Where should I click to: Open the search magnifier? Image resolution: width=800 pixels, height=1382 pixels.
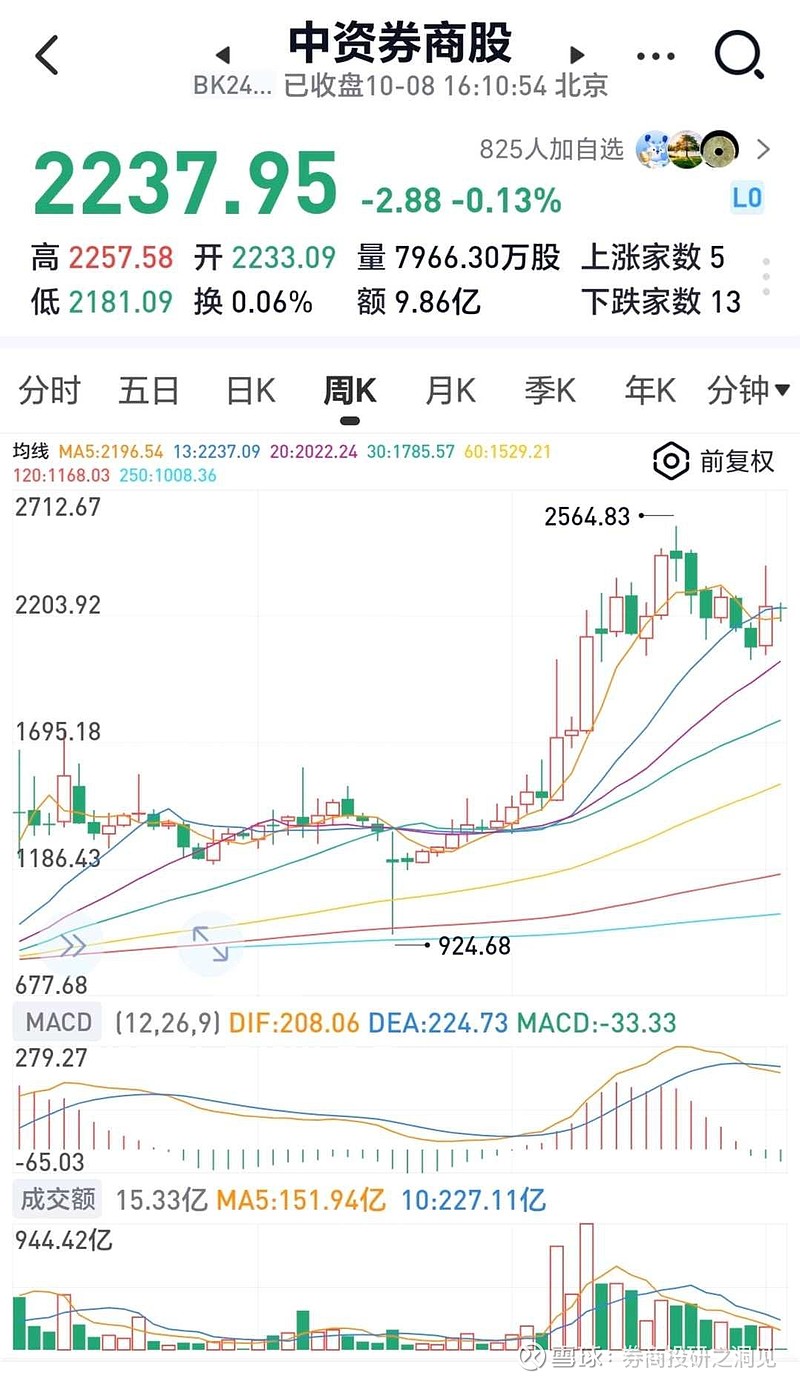[740, 55]
